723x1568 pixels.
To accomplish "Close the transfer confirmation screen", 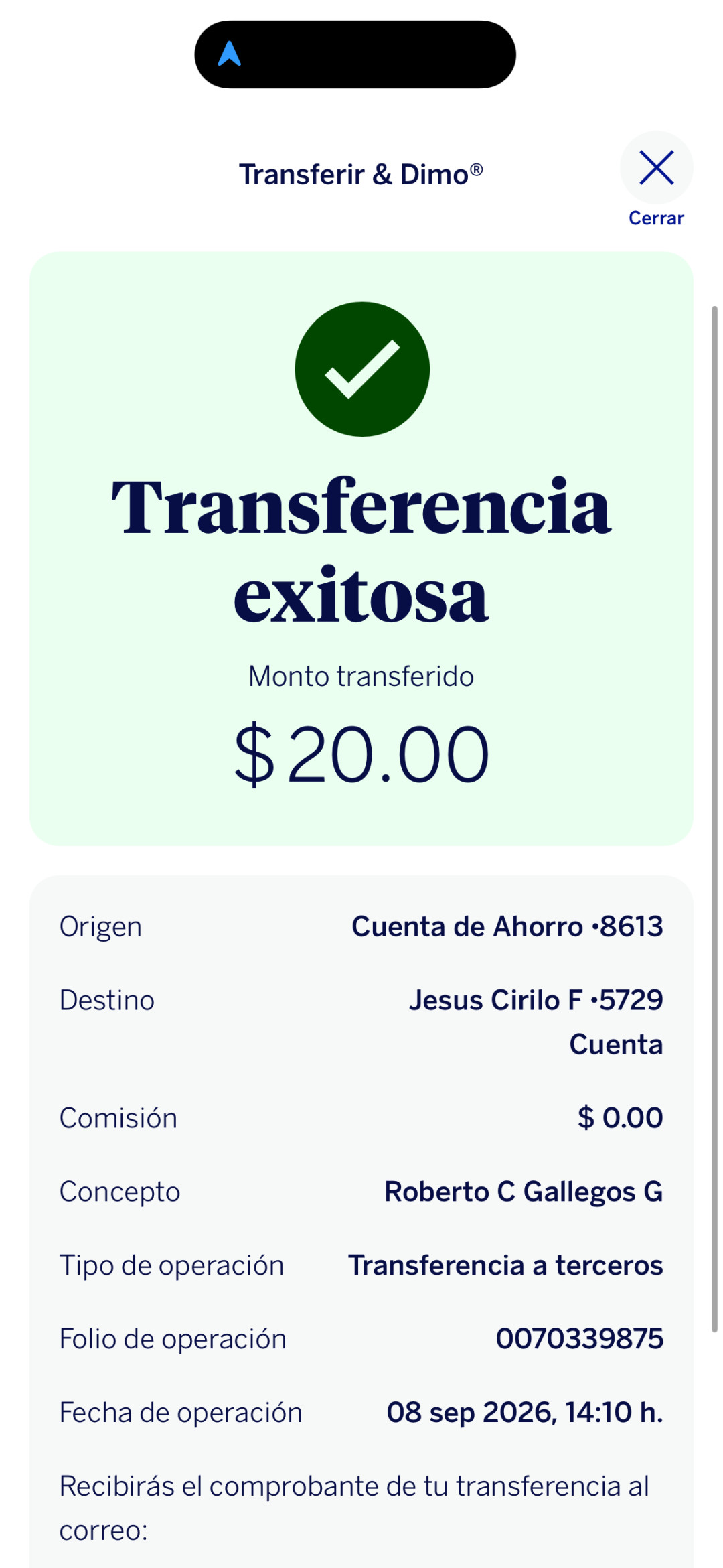I will click(656, 167).
